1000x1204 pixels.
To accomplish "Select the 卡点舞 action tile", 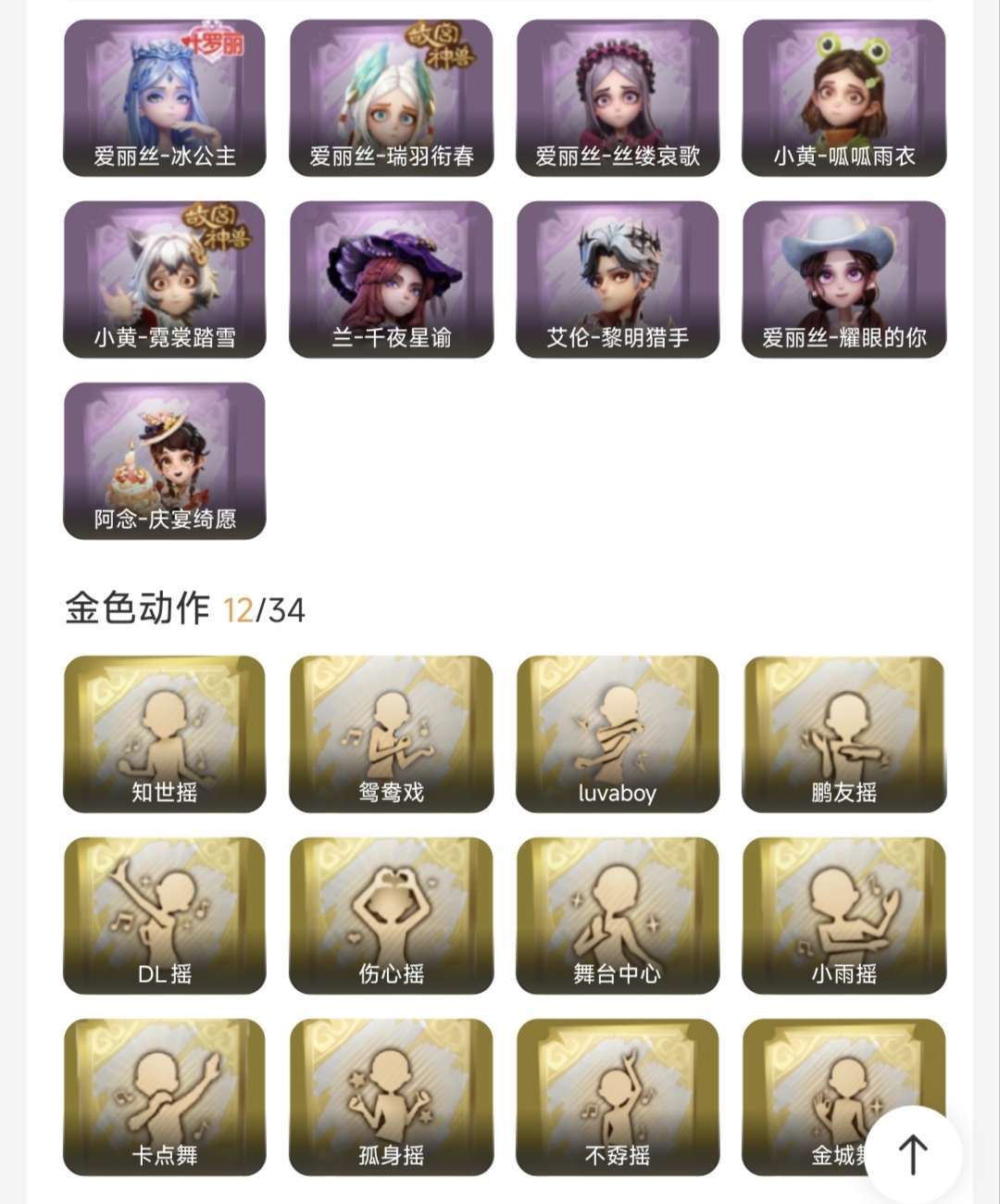I will [165, 1097].
